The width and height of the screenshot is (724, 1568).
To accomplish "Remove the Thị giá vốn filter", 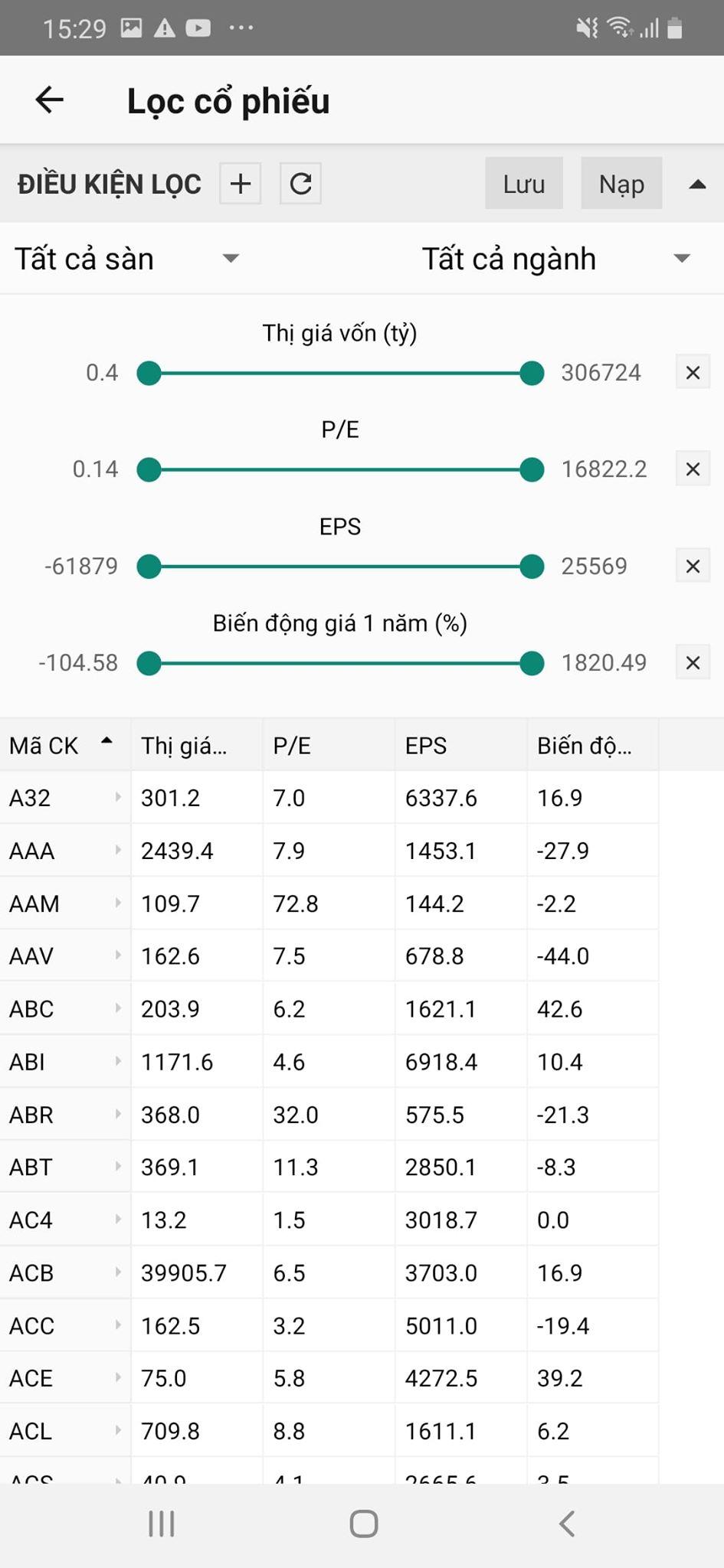I will pos(693,373).
